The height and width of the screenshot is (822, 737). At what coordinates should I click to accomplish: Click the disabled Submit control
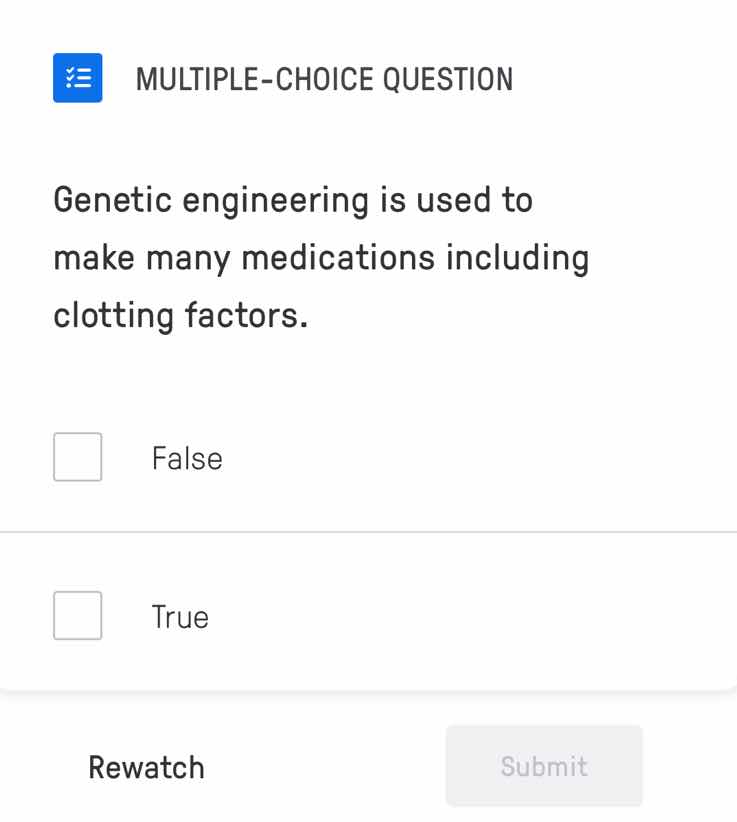click(x=543, y=766)
